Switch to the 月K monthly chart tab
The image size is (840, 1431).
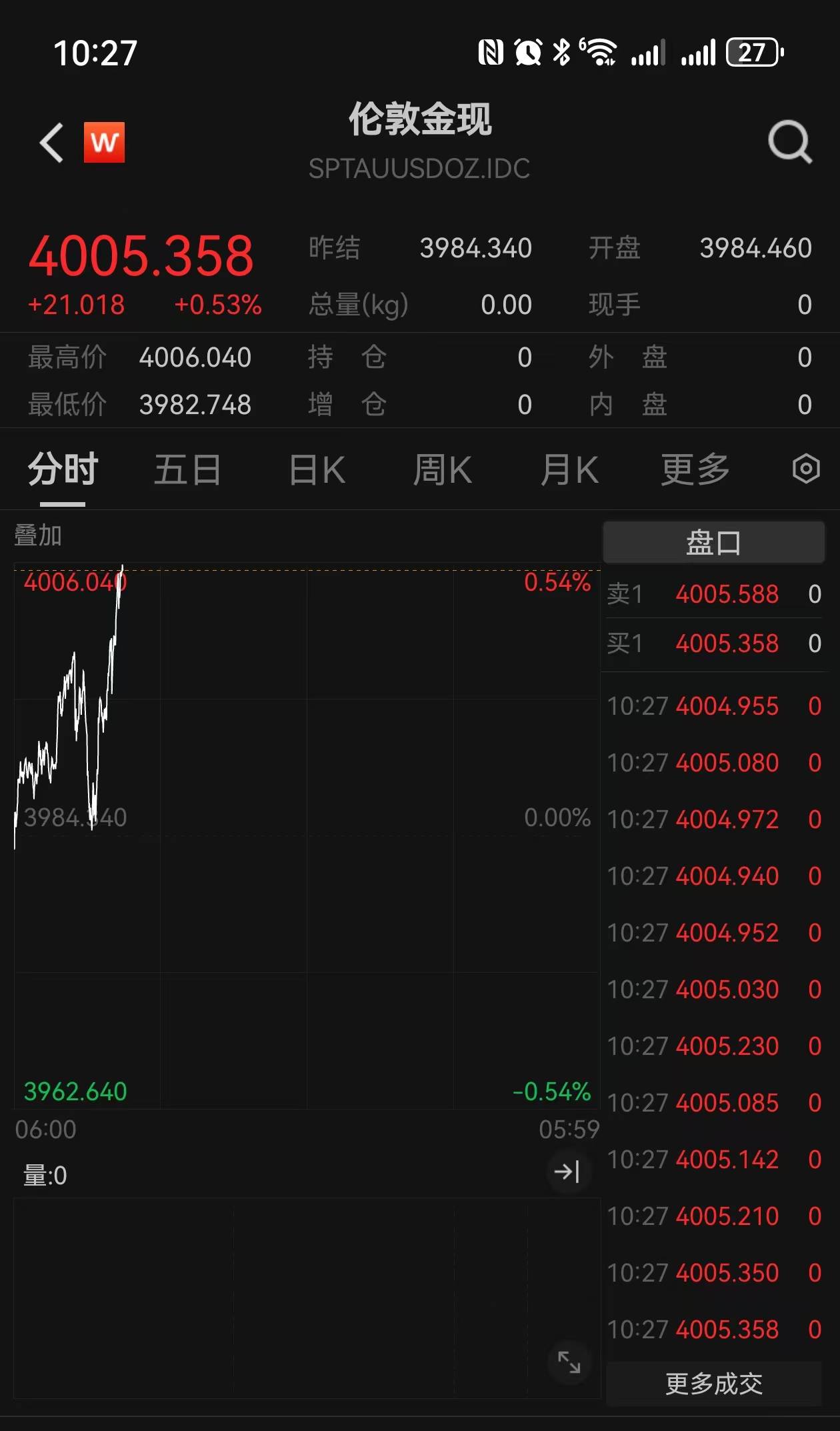tap(568, 469)
